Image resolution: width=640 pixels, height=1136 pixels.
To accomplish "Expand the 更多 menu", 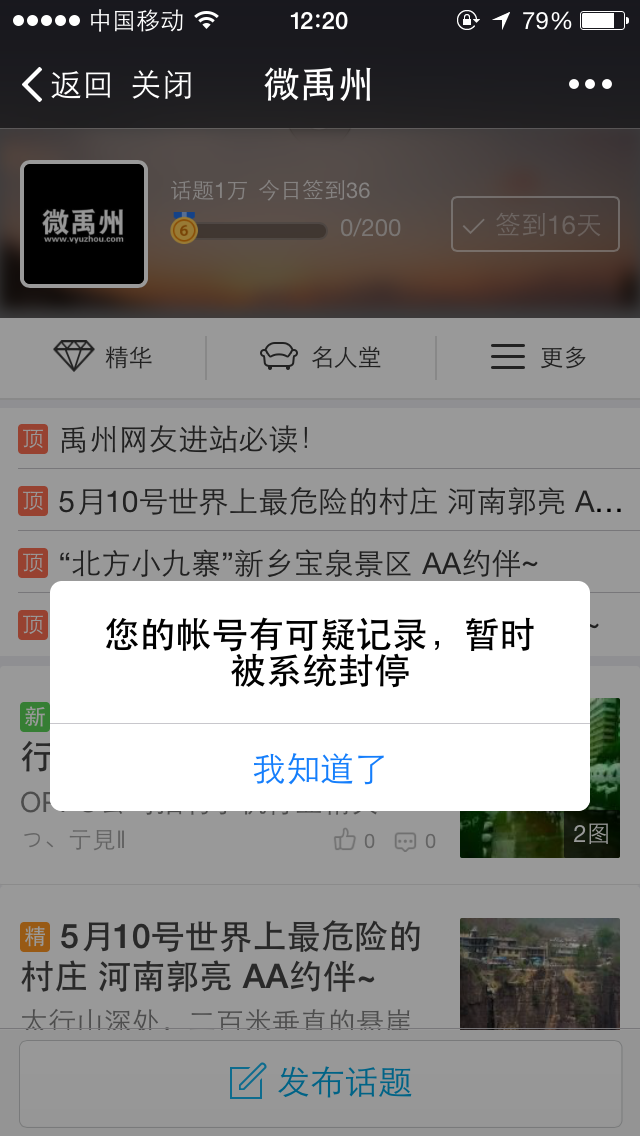I will (538, 357).
